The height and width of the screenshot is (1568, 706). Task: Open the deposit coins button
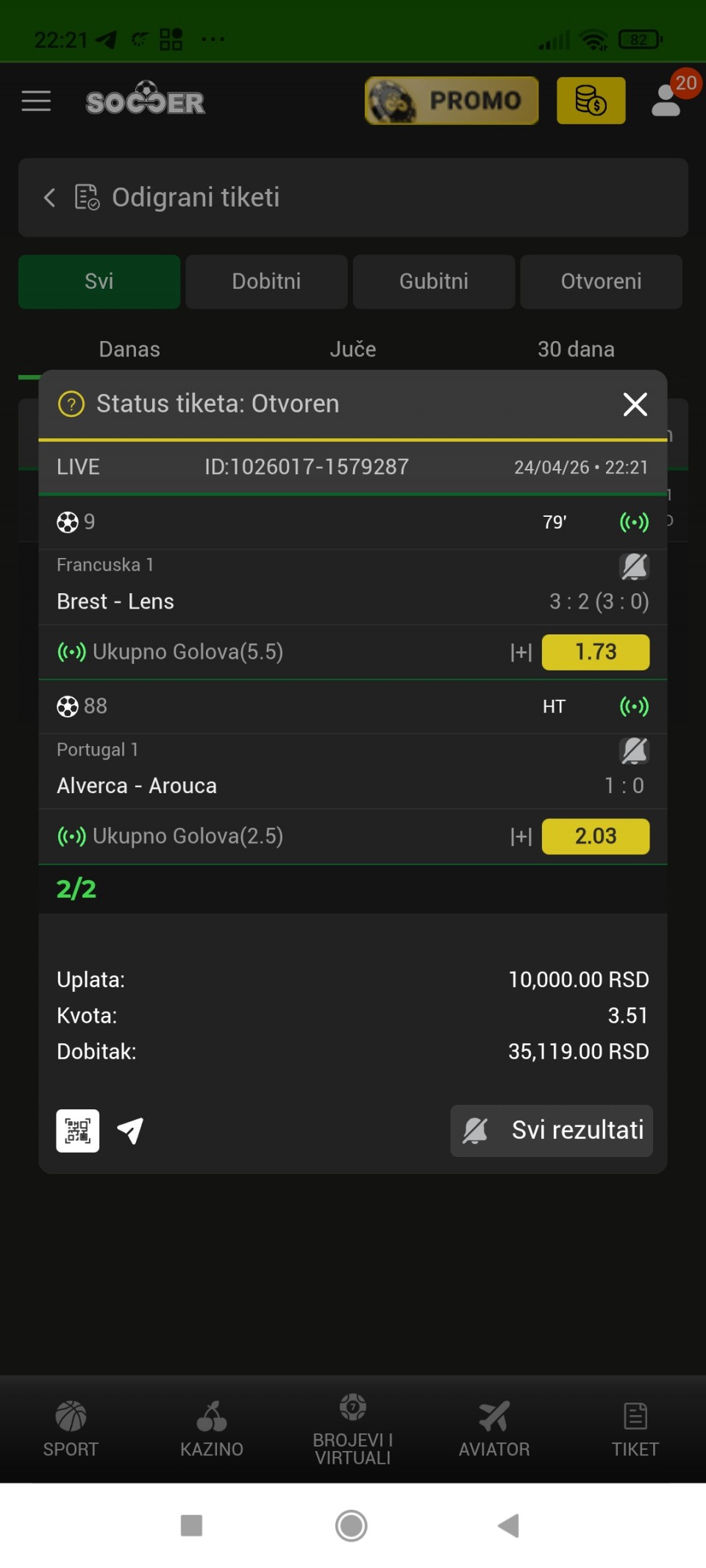[591, 101]
